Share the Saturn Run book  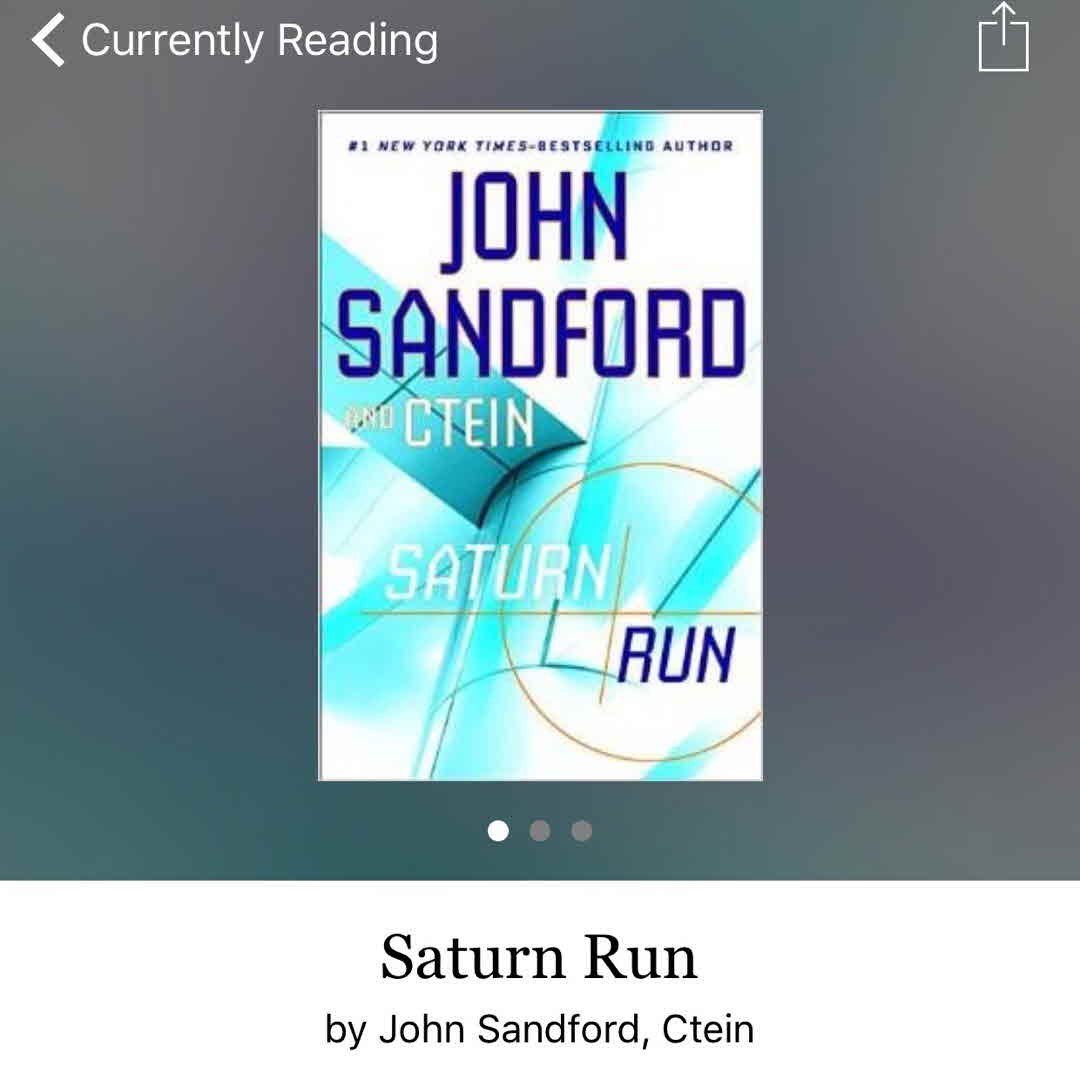pyautogui.click(x=1003, y=38)
